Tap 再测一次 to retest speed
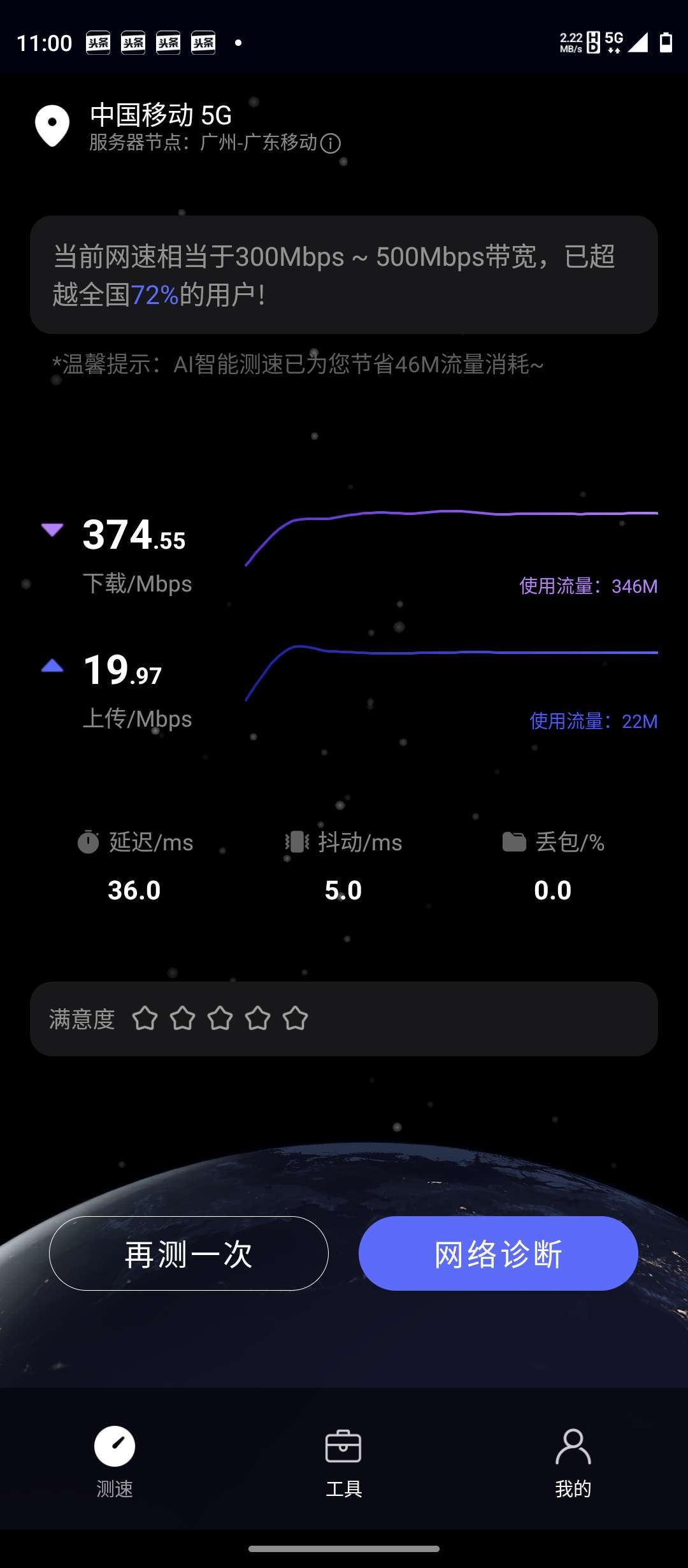Screen dimensions: 688x1568 click(x=189, y=1253)
